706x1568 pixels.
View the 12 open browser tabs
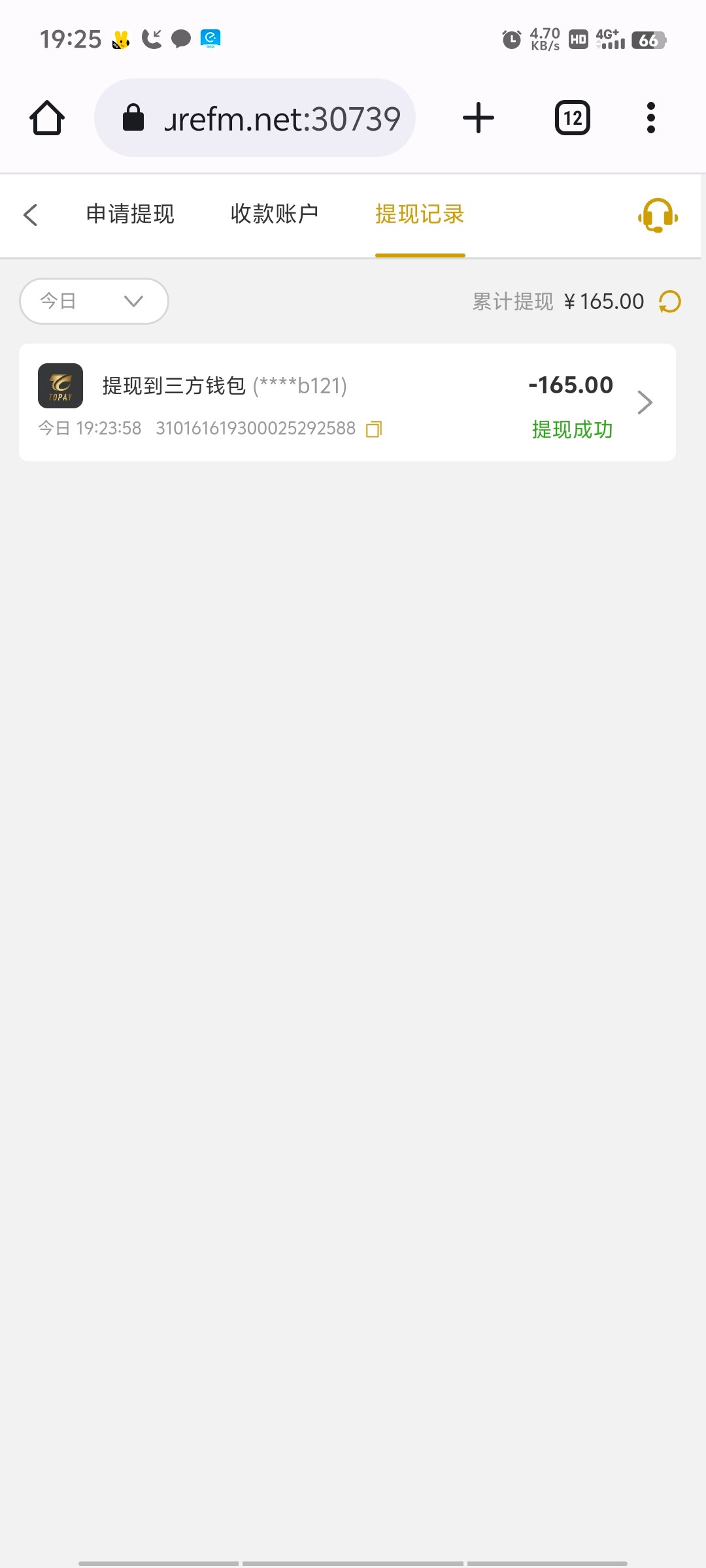pyautogui.click(x=573, y=118)
